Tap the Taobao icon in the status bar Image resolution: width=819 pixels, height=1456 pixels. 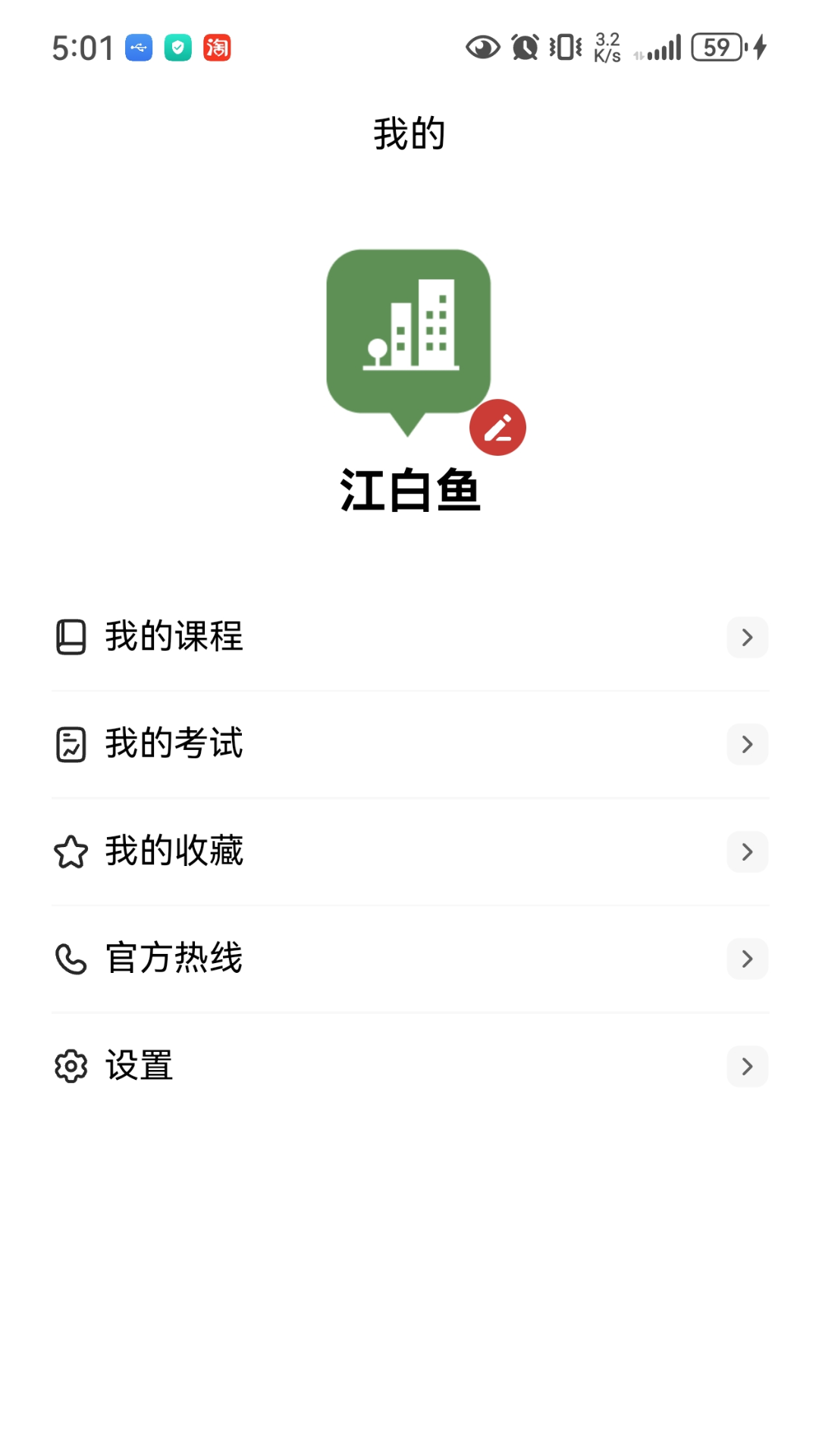[x=216, y=47]
